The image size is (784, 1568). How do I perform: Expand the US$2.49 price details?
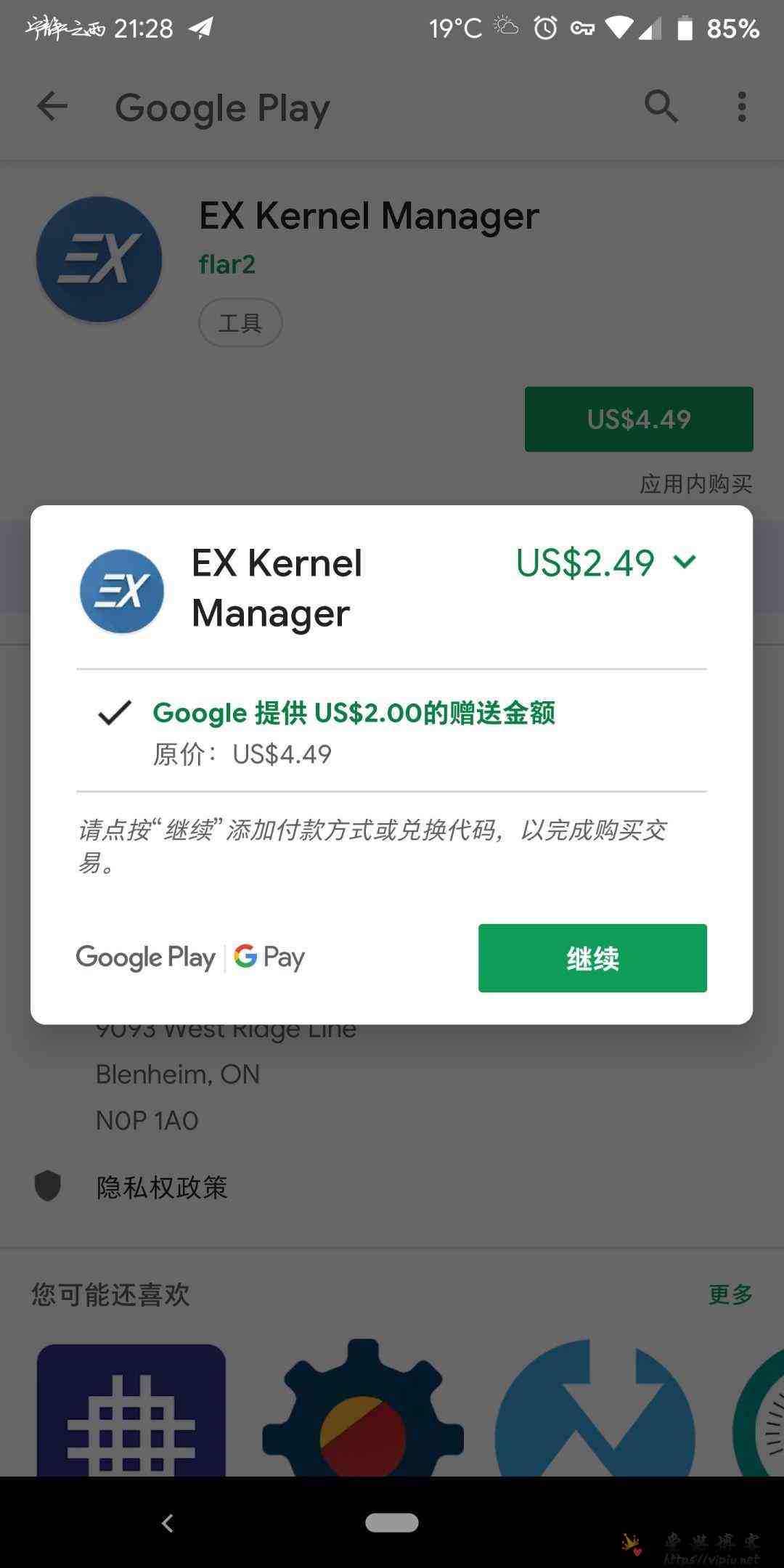tap(684, 562)
